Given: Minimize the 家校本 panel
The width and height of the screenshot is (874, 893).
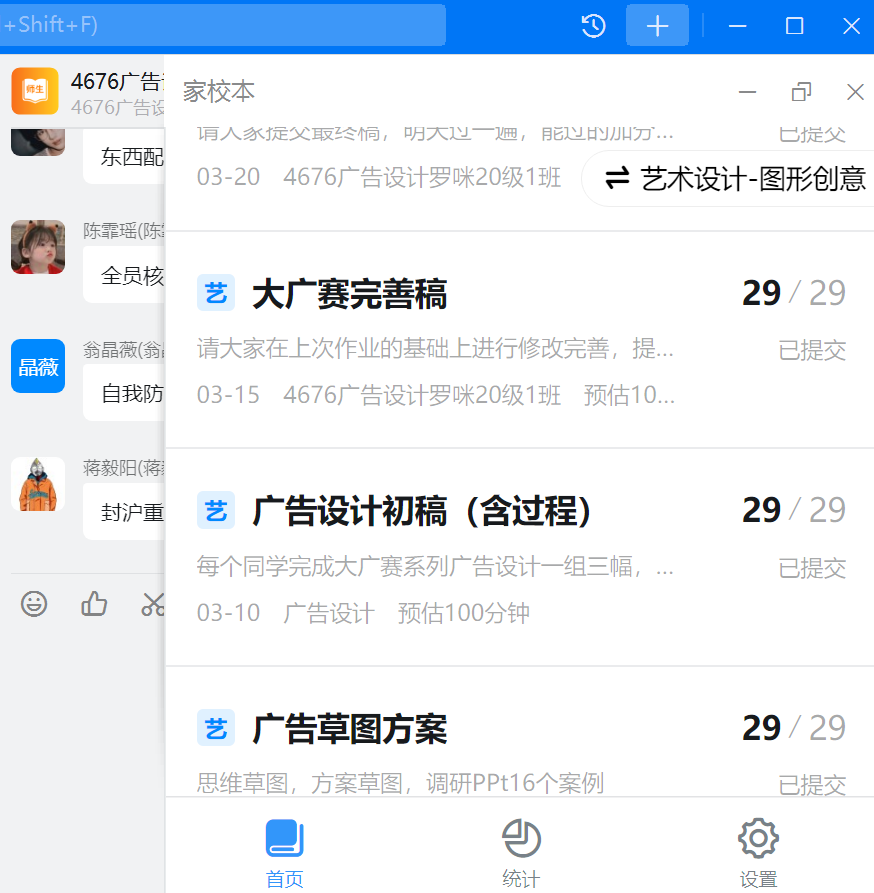Looking at the screenshot, I should click(x=747, y=92).
